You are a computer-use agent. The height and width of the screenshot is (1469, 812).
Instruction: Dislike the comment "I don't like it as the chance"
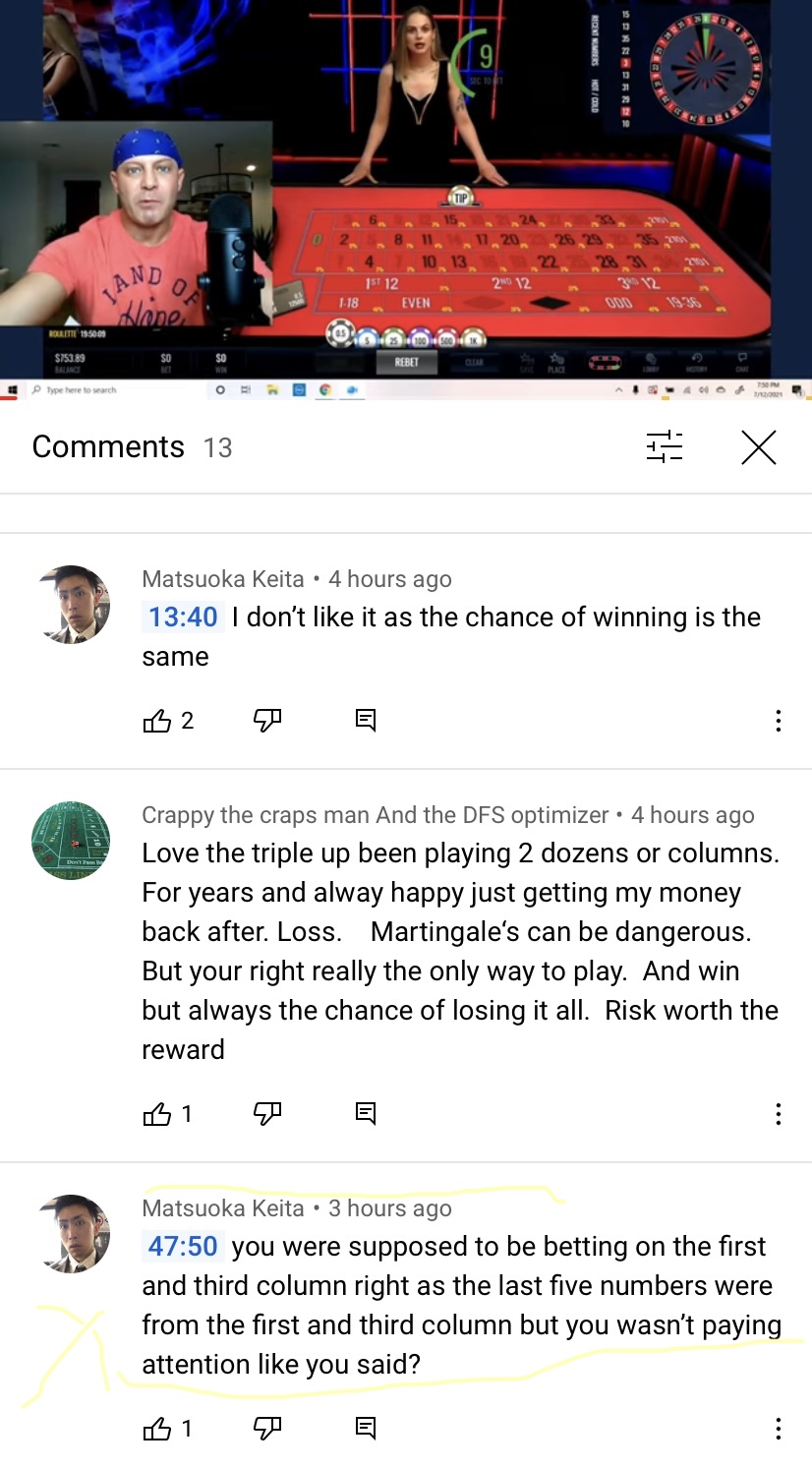click(267, 721)
